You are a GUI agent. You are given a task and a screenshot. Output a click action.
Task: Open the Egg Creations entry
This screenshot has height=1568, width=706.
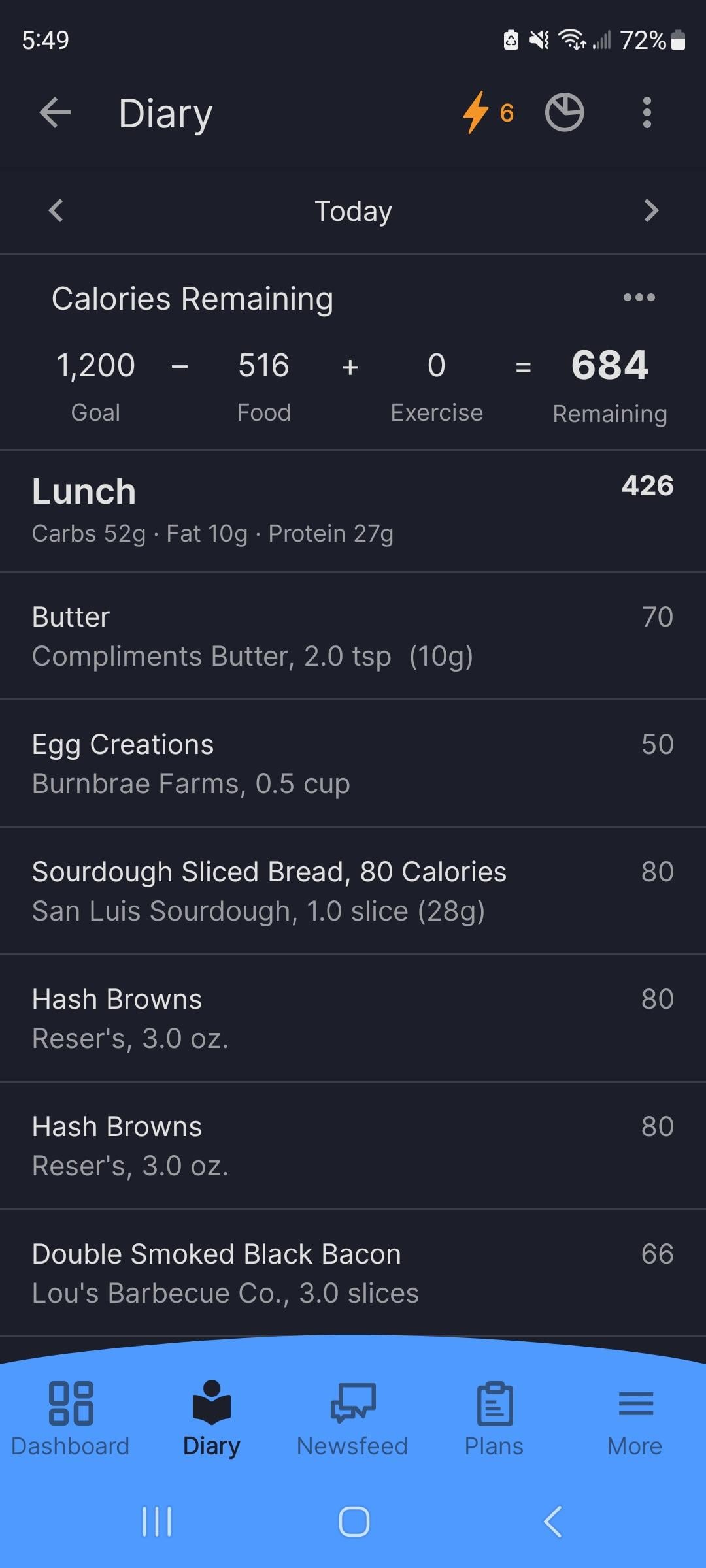tap(353, 763)
